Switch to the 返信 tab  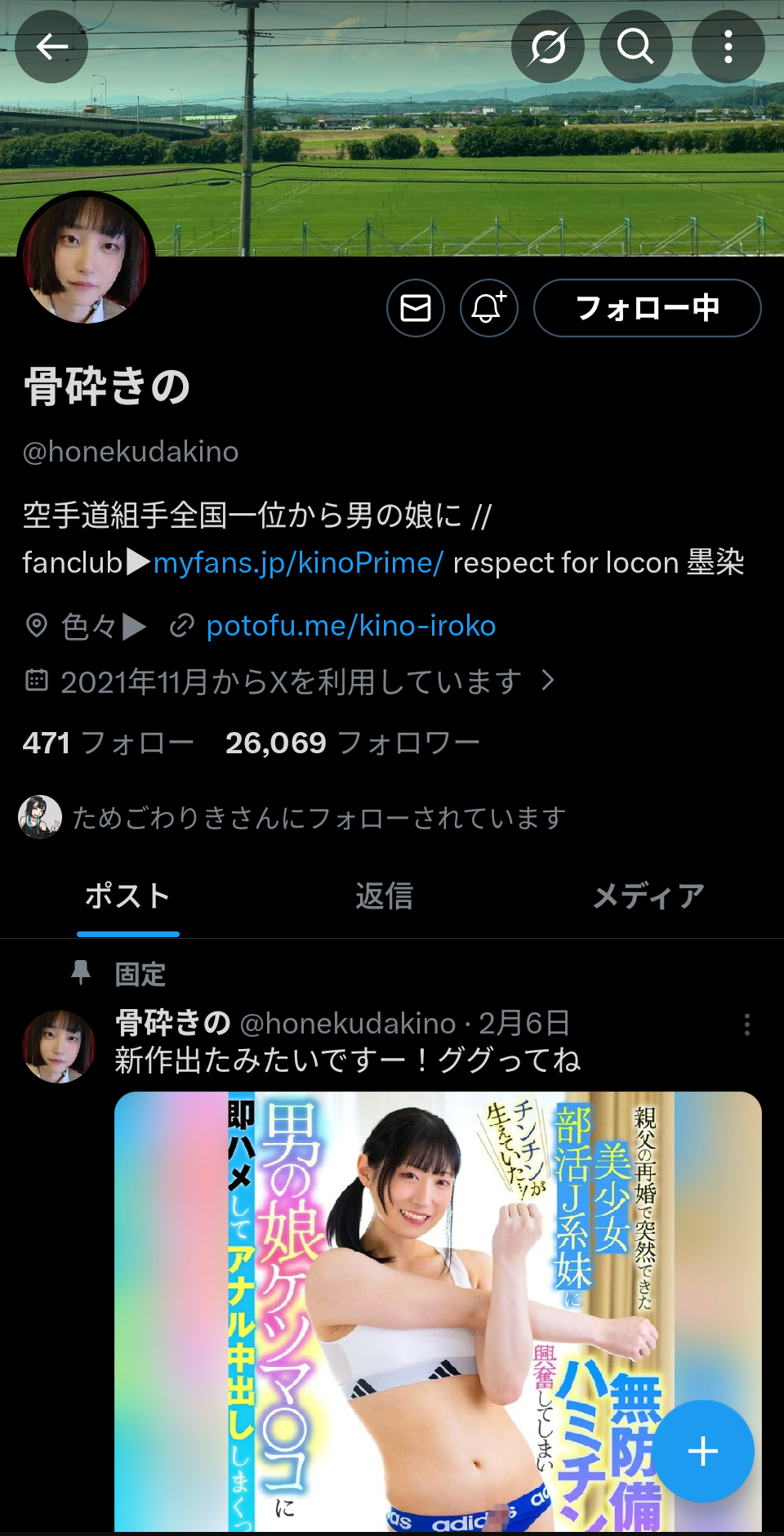click(384, 896)
